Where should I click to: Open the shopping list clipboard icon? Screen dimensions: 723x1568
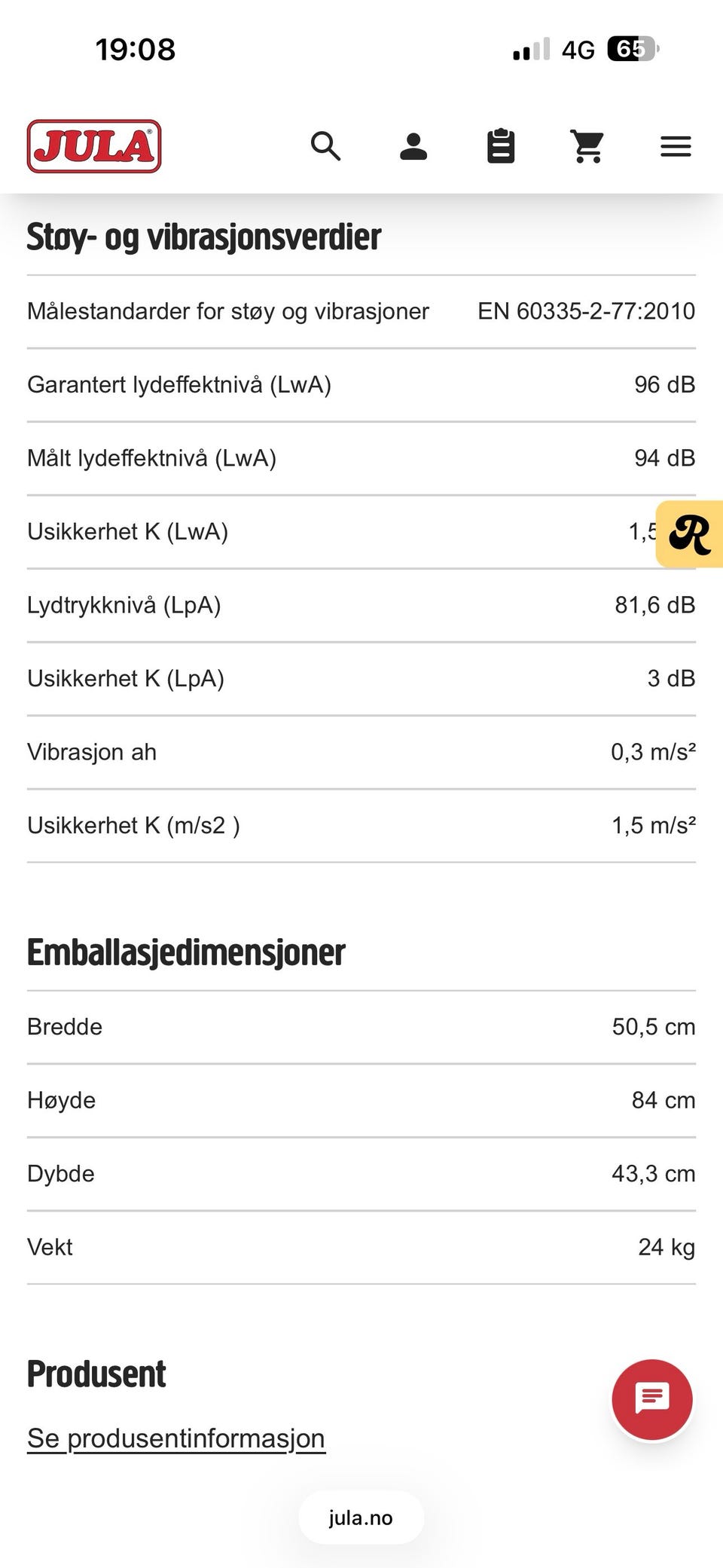pyautogui.click(x=501, y=145)
